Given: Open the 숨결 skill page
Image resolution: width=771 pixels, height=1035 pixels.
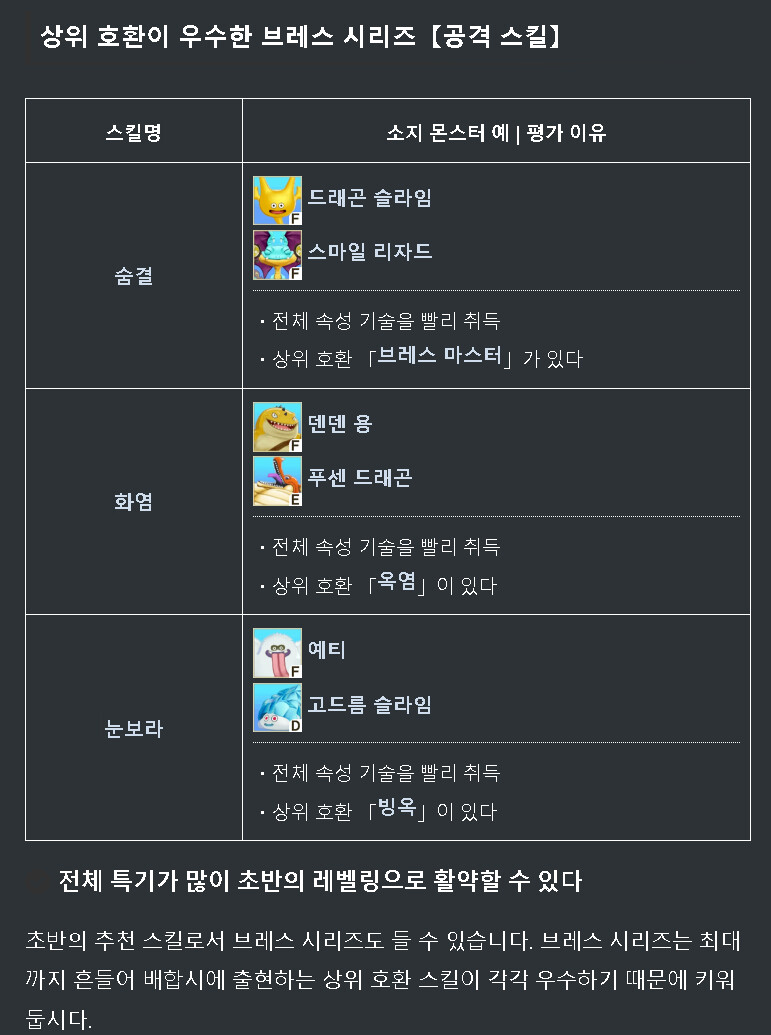Looking at the screenshot, I should pyautogui.click(x=133, y=276).
